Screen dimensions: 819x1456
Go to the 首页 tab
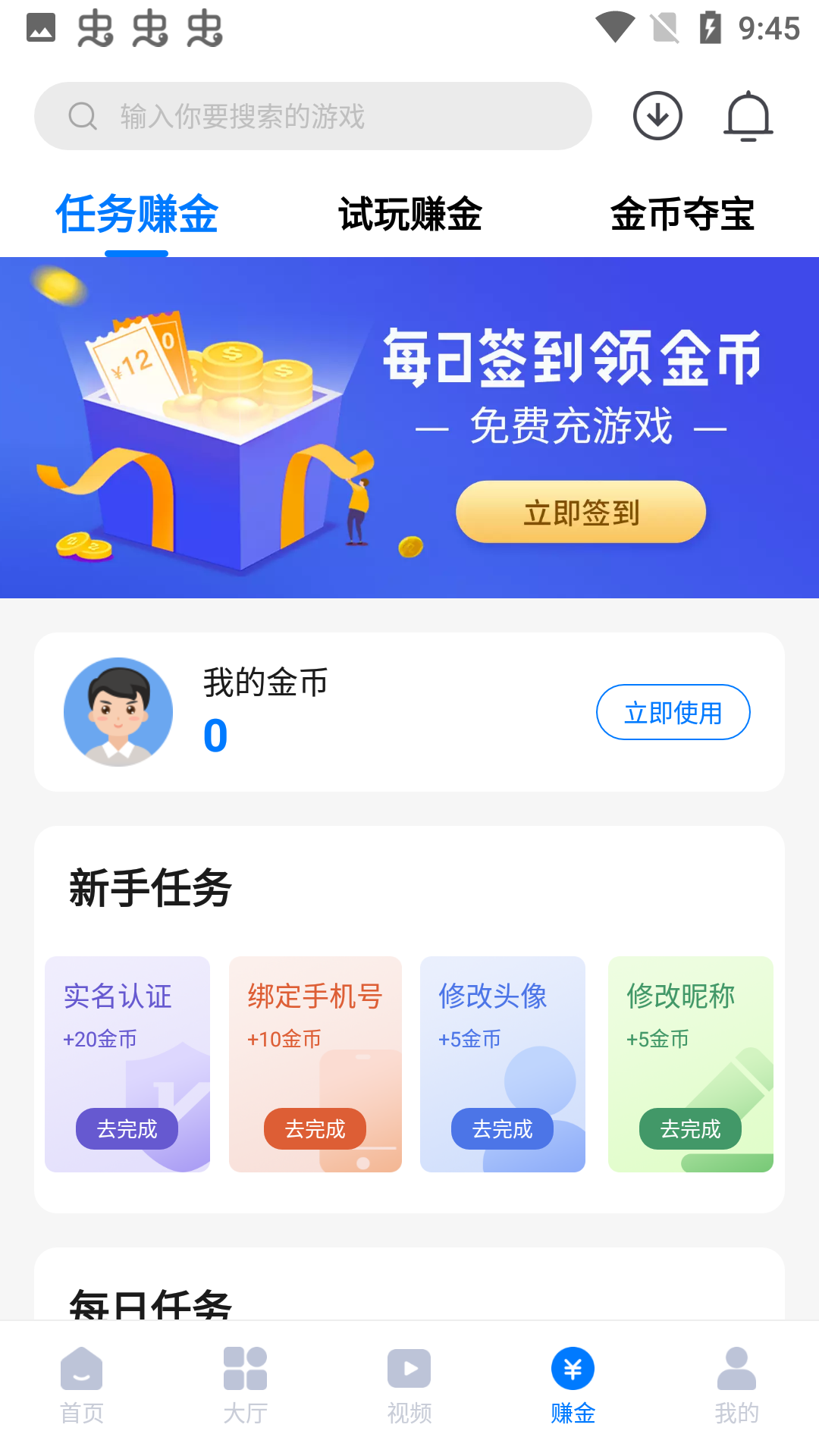pos(82,1385)
